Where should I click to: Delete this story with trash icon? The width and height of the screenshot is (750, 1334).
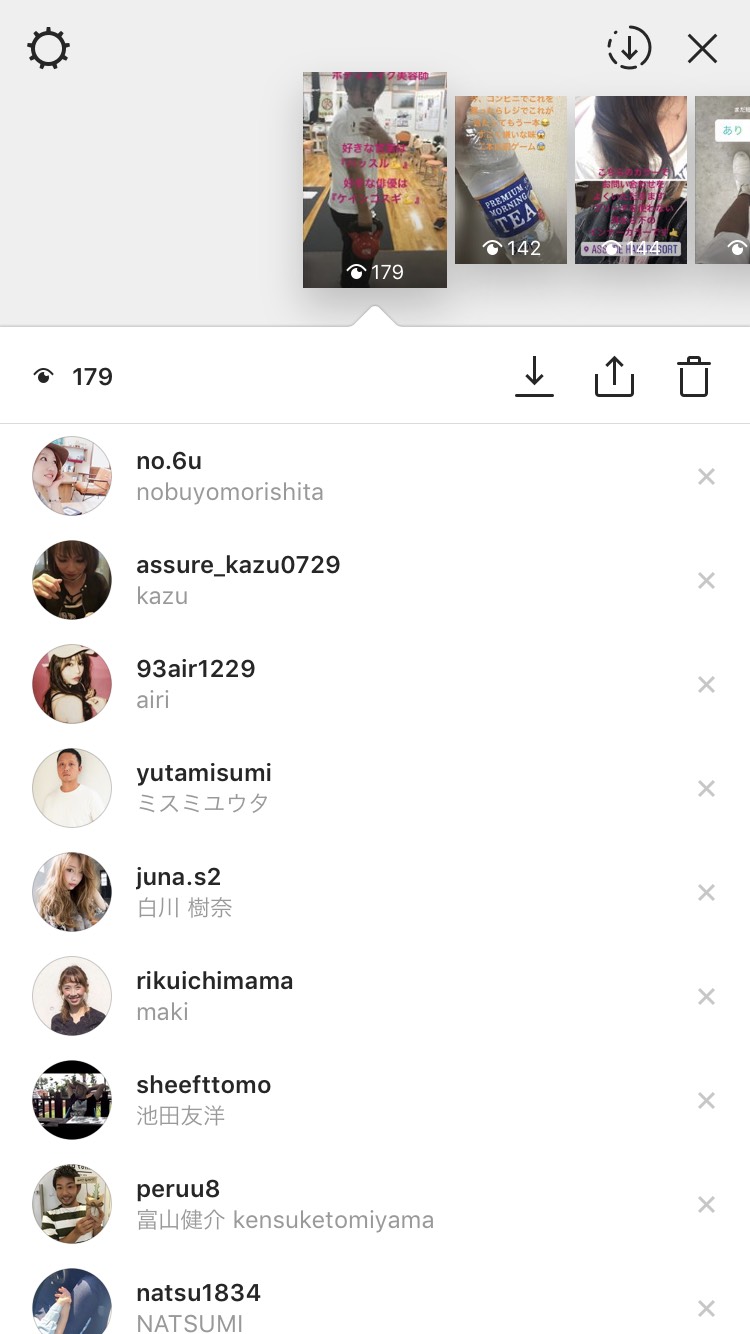pyautogui.click(x=693, y=376)
